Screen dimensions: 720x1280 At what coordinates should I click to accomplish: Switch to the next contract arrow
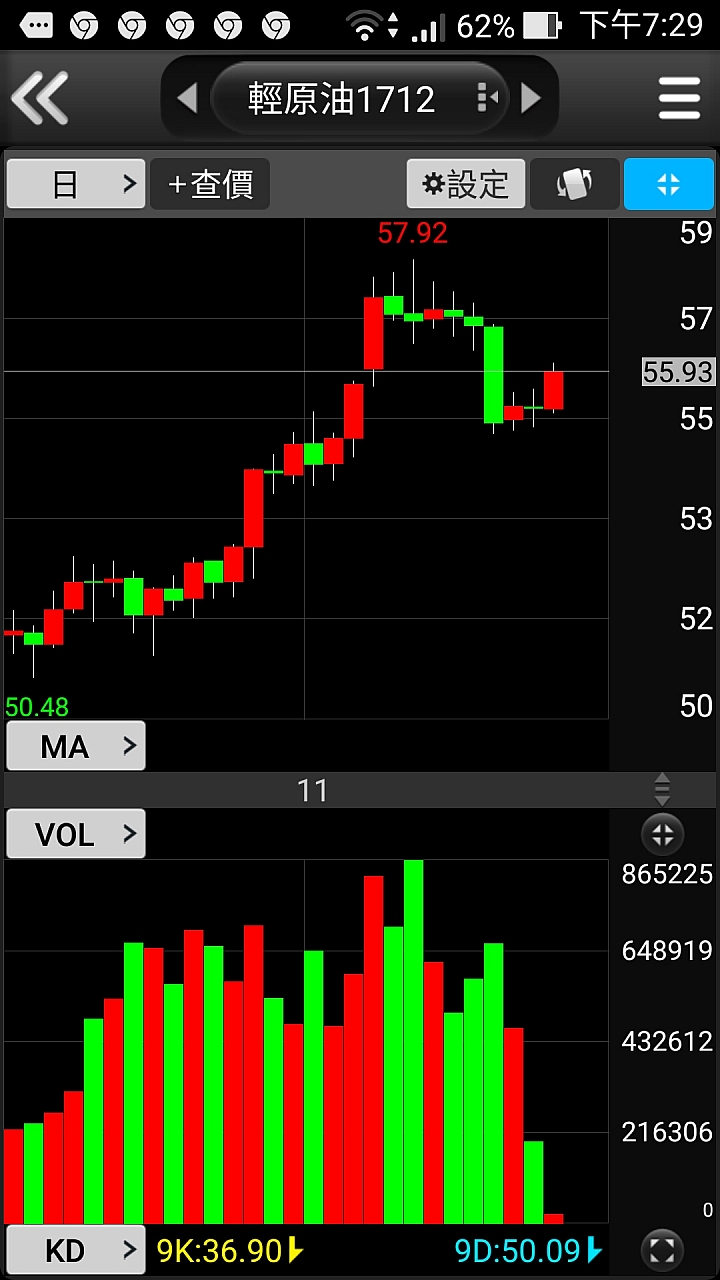531,98
